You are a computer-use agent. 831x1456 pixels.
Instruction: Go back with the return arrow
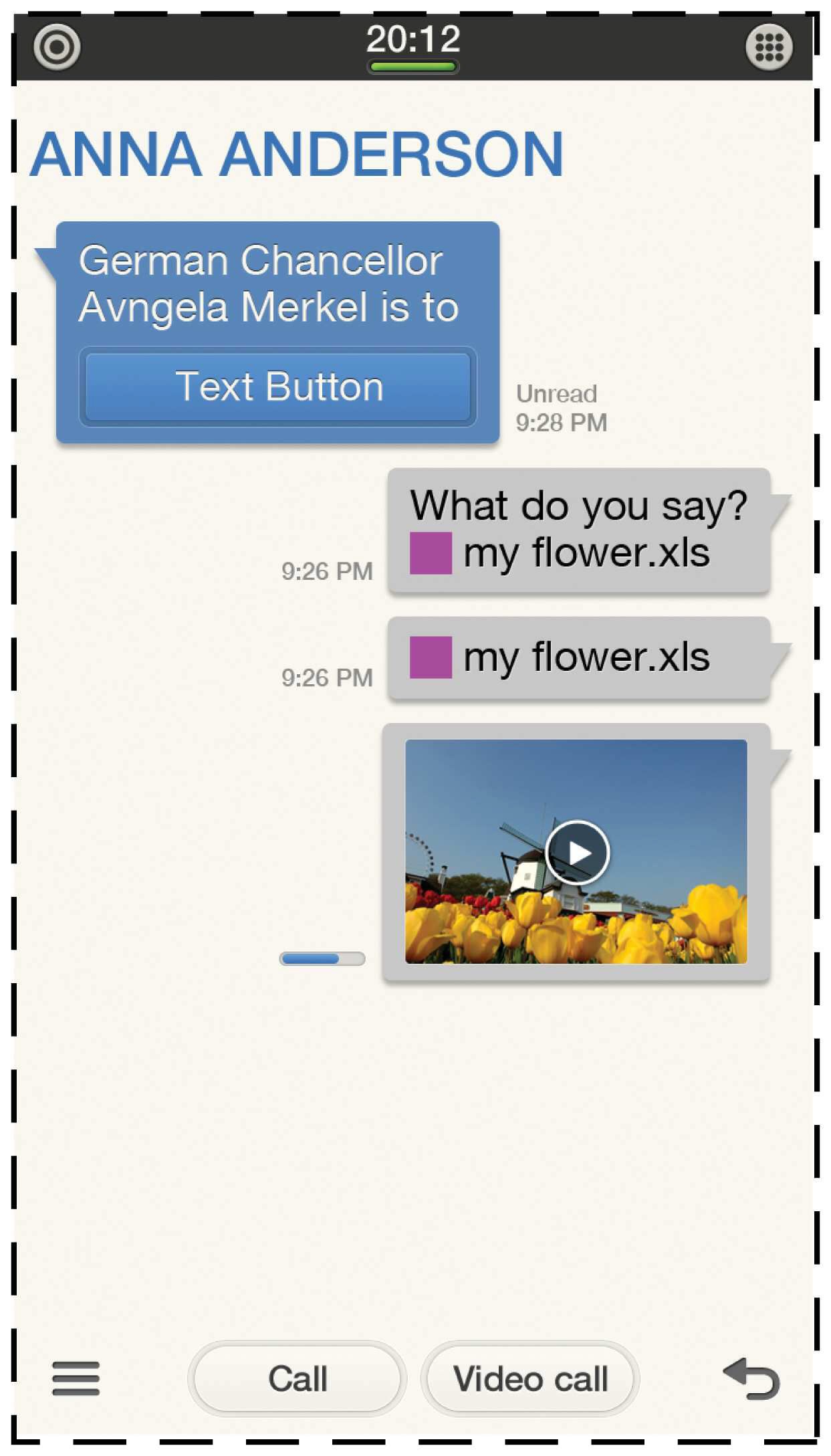coord(752,1378)
